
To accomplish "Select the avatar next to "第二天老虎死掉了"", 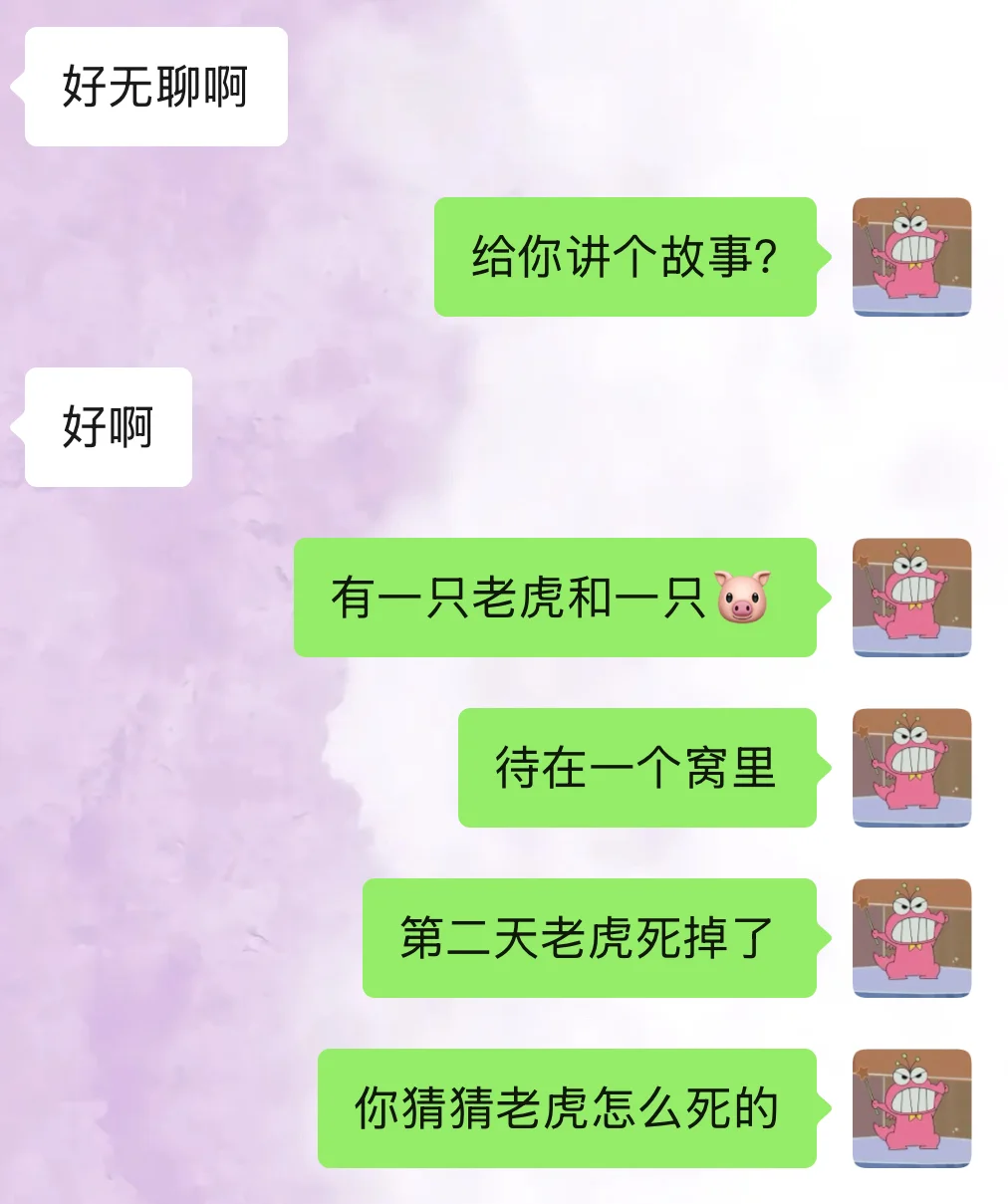I will pos(911,937).
